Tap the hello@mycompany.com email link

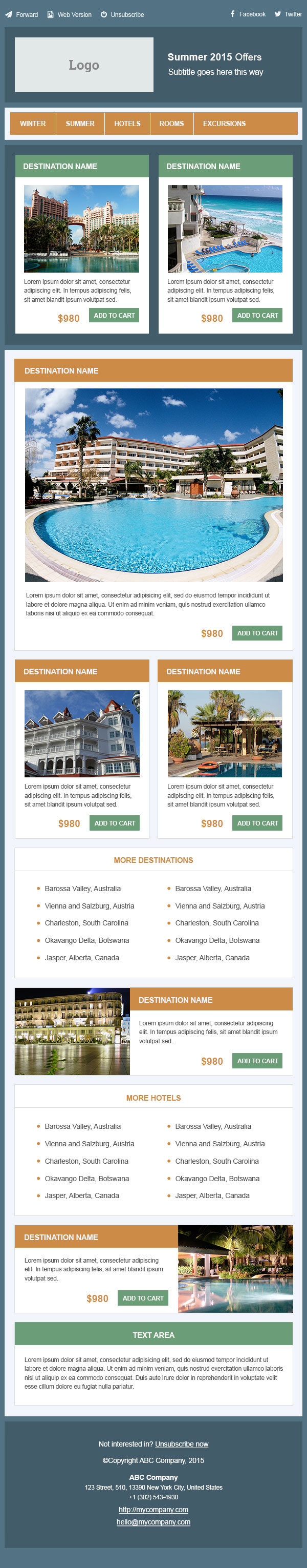[153, 1522]
